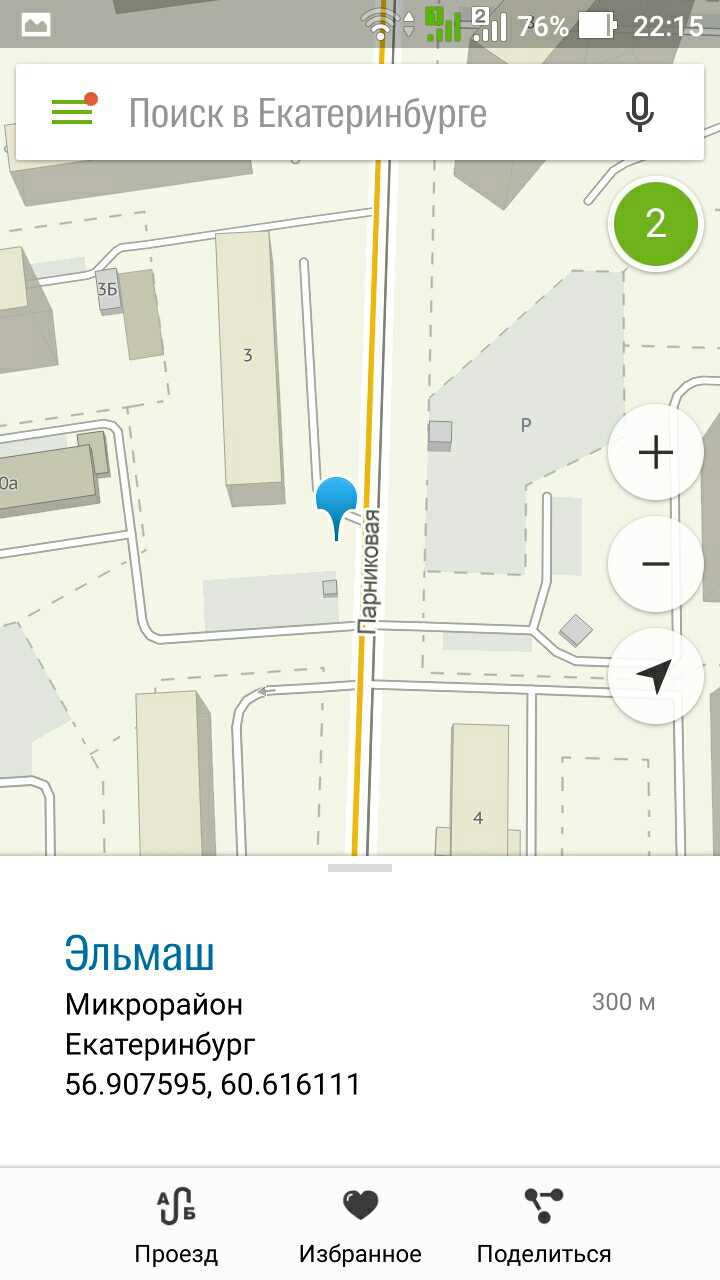This screenshot has width=720, height=1280.
Task: Tap the green button labeled 2
Action: click(x=655, y=224)
